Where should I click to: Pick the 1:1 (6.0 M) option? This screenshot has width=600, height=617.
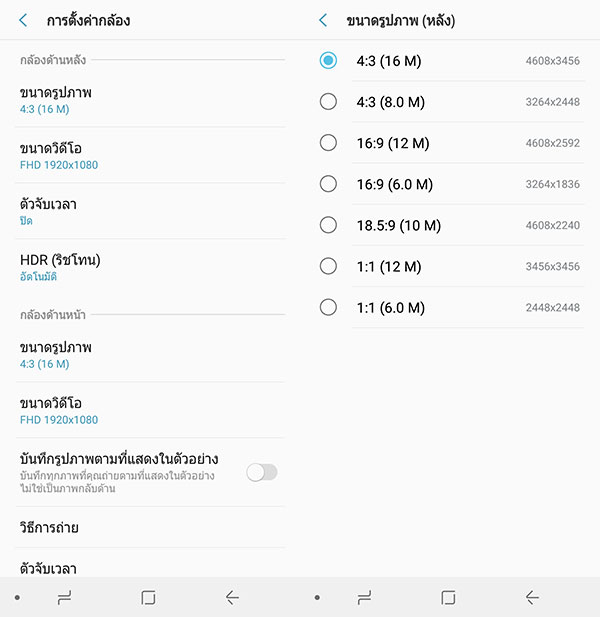click(328, 307)
